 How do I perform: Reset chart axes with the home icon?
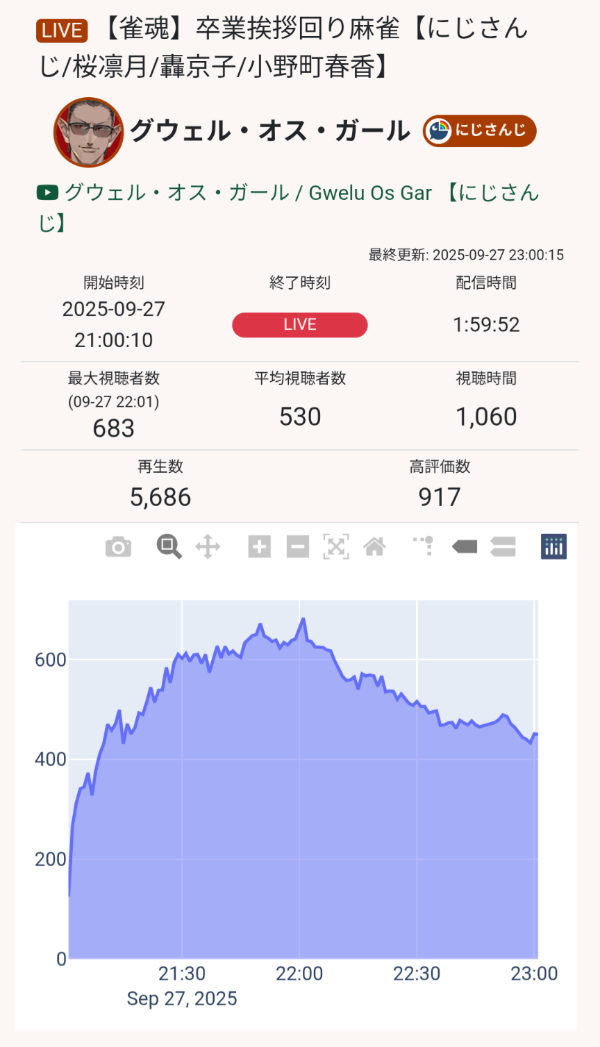point(374,547)
